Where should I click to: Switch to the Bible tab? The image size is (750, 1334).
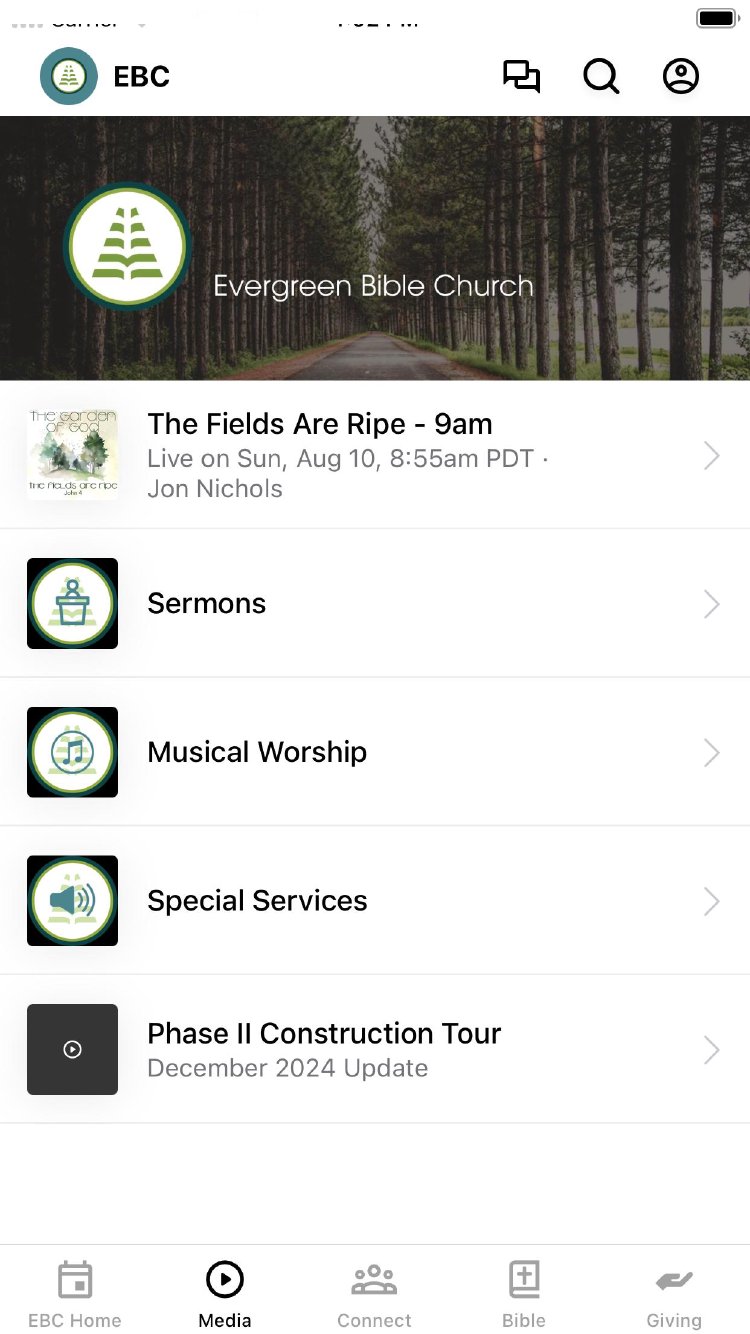click(x=524, y=1294)
